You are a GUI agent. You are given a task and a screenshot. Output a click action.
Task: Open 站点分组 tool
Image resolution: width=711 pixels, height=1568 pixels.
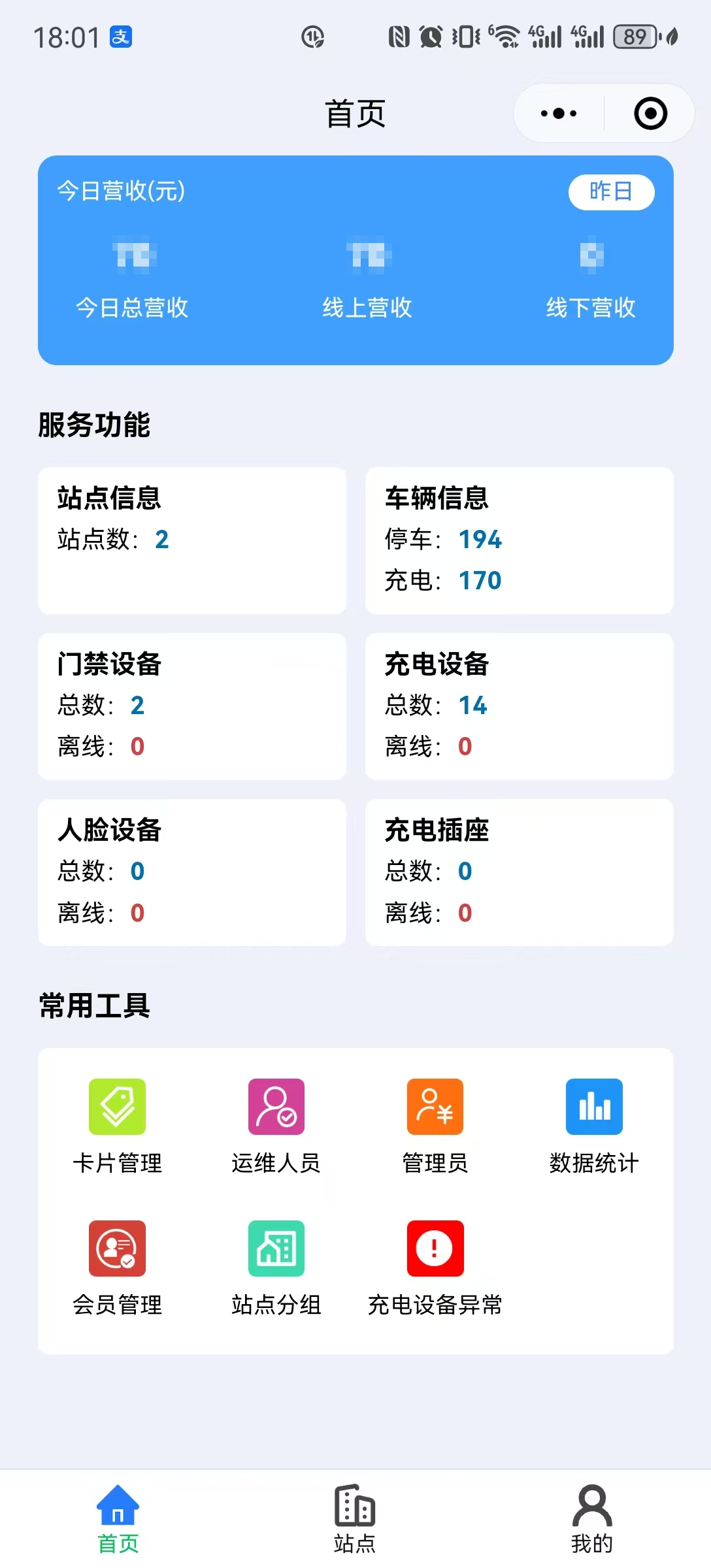point(276,1266)
